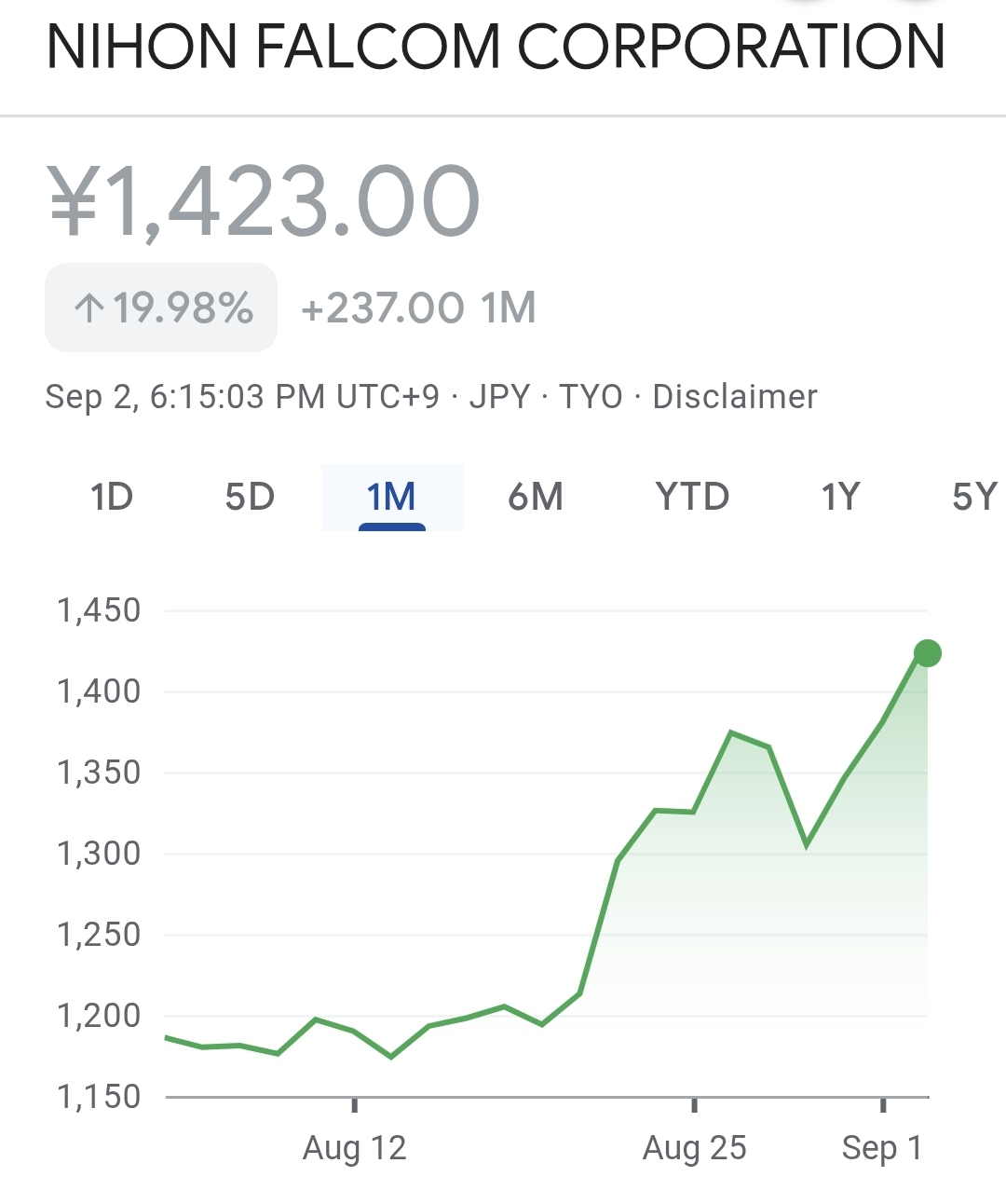Open the 5Y chart range
Viewport: 1006px width, 1204px height.
point(974,497)
